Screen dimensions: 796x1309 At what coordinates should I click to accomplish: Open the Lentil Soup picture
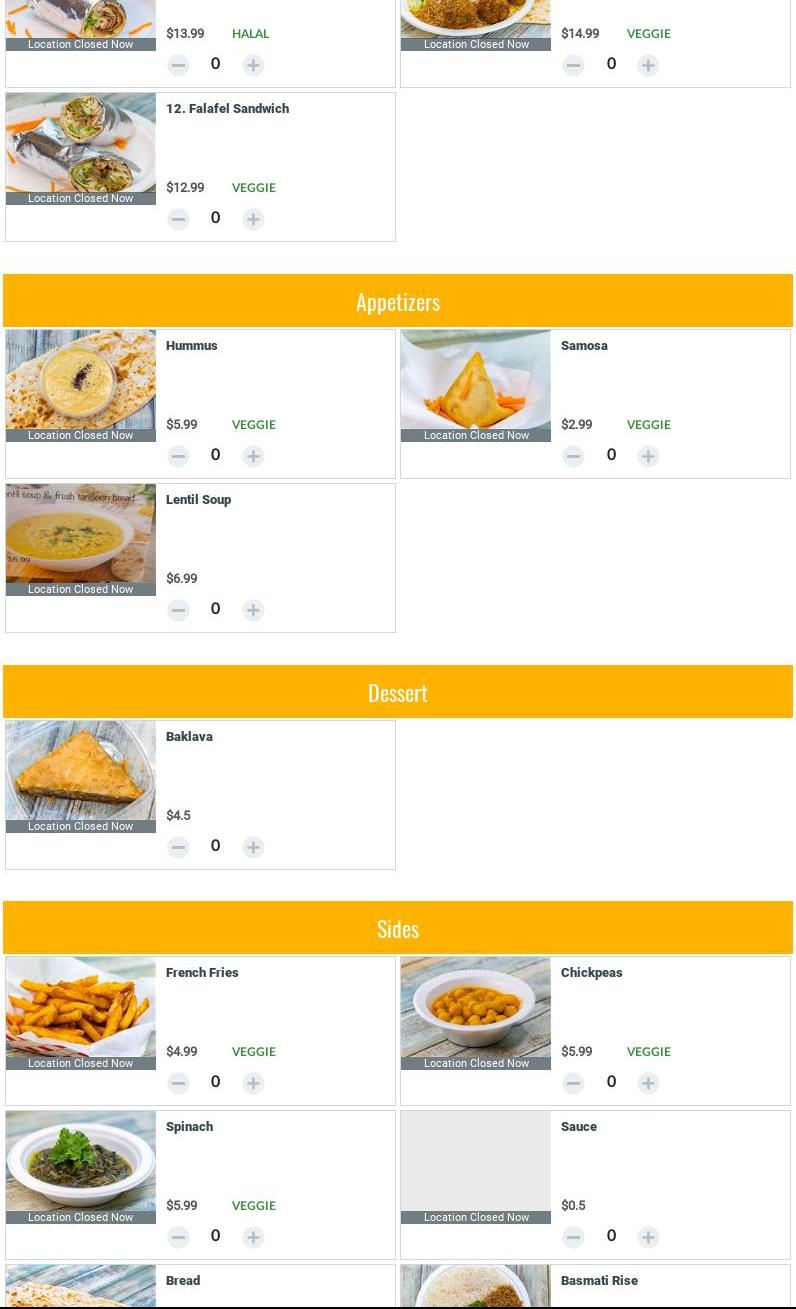(x=81, y=533)
